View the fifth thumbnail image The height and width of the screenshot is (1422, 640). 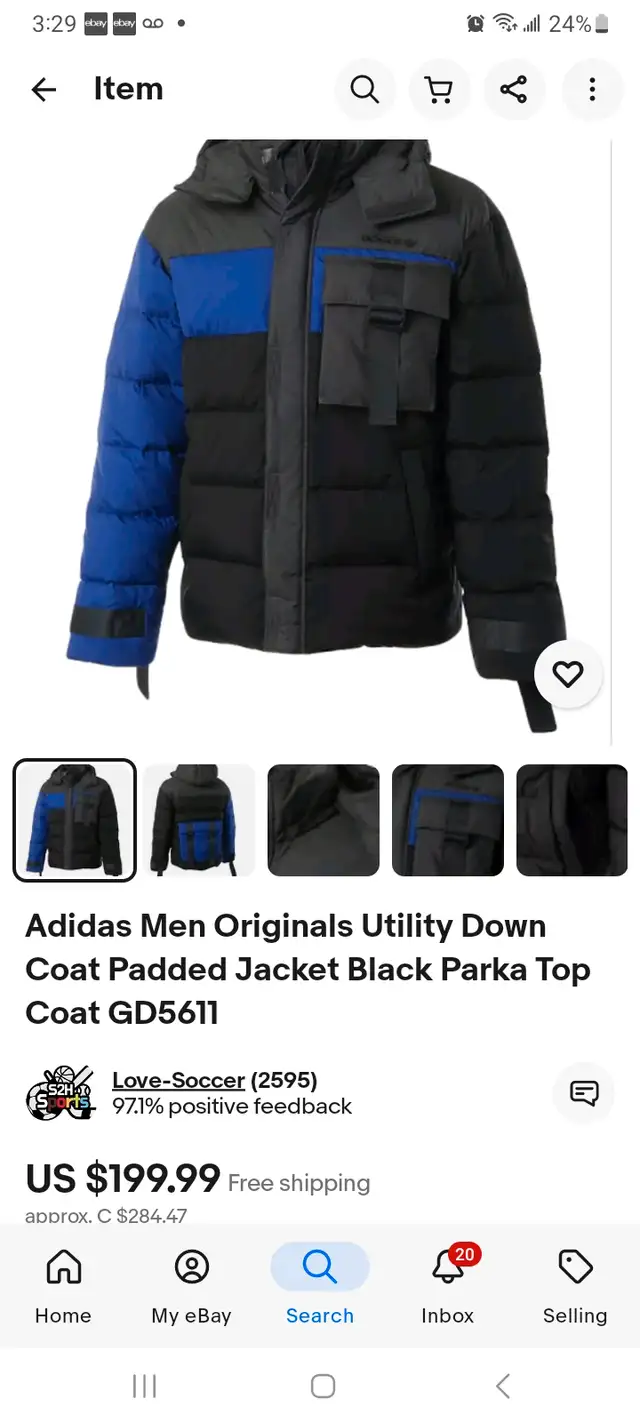[572, 820]
